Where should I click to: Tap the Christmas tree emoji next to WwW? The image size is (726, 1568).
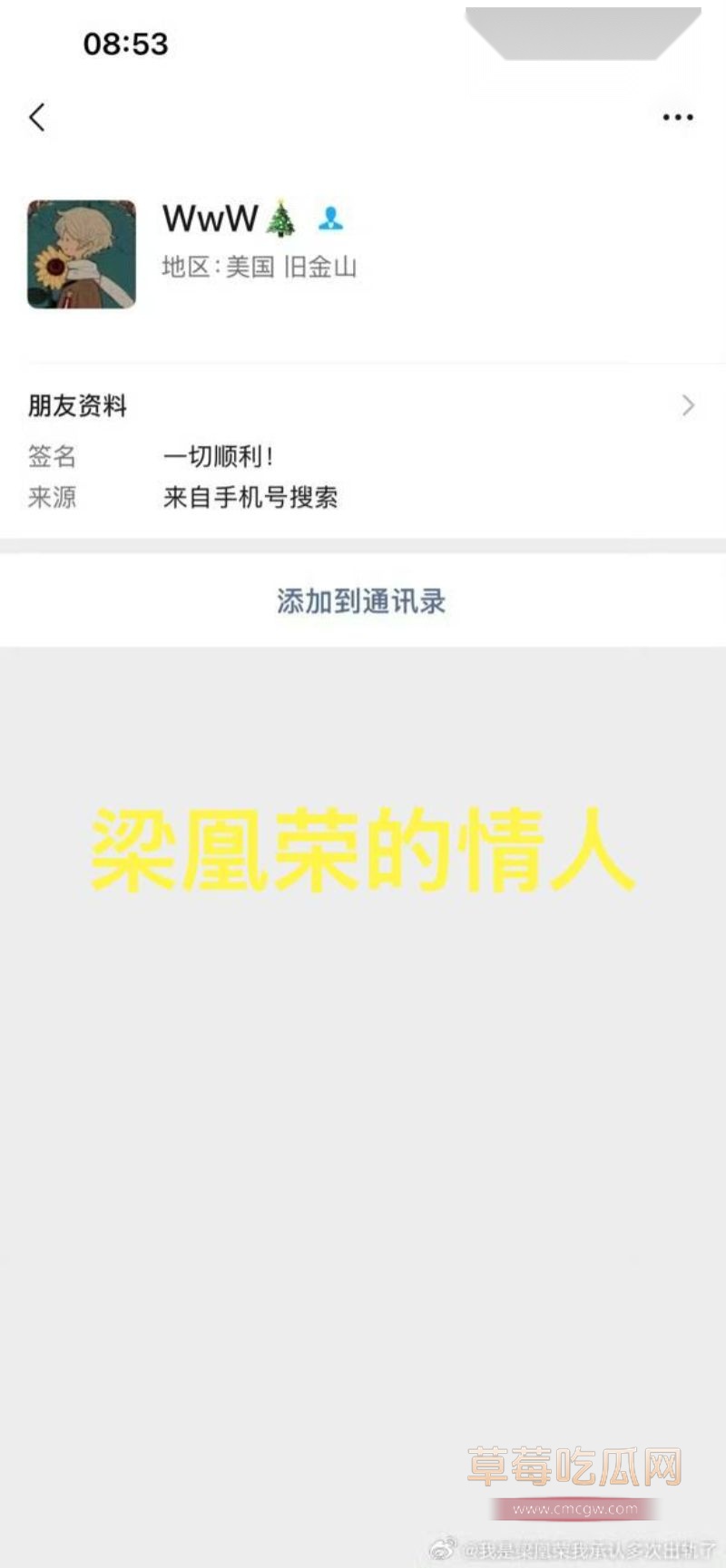click(x=280, y=217)
